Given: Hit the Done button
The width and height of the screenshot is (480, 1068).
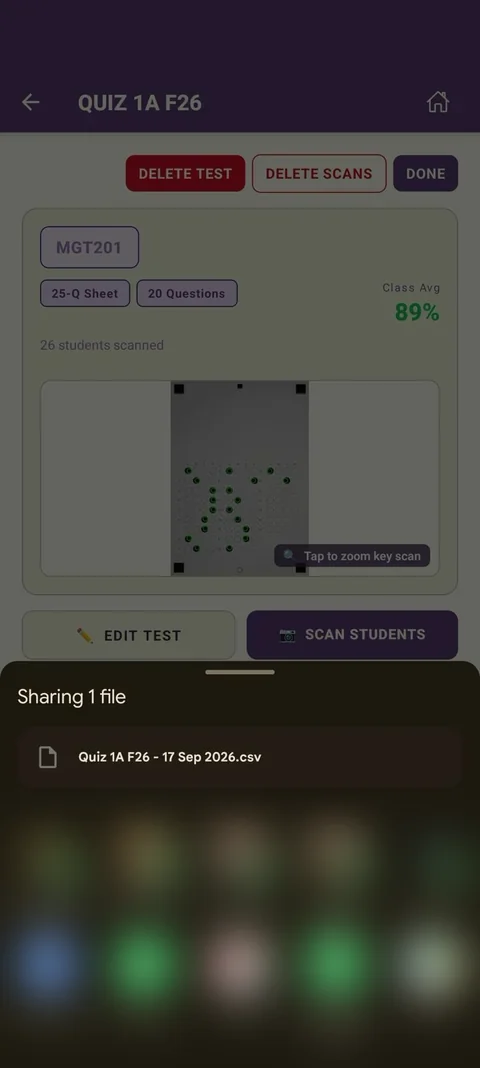Looking at the screenshot, I should pos(426,174).
